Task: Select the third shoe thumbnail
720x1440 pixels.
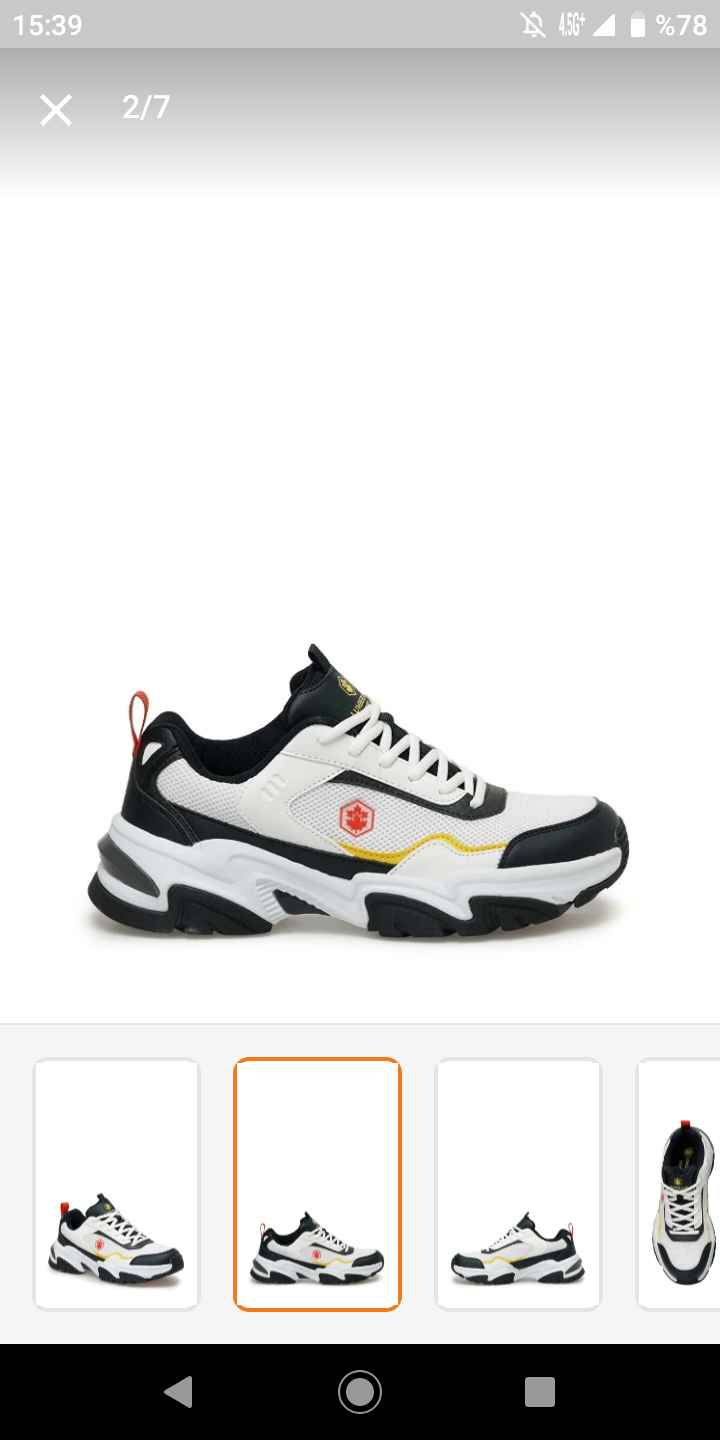Action: click(518, 1184)
